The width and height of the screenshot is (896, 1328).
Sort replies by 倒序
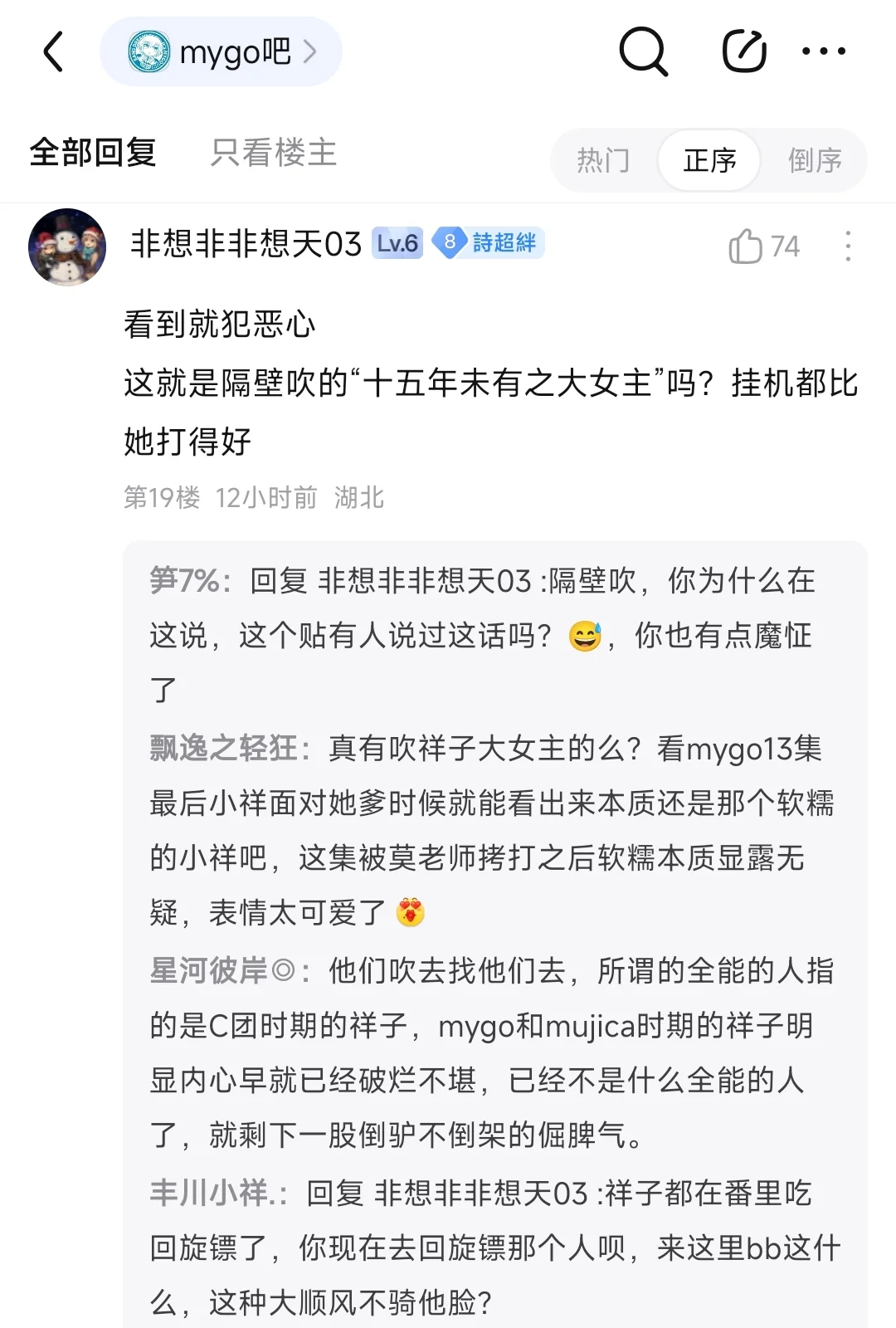[814, 160]
